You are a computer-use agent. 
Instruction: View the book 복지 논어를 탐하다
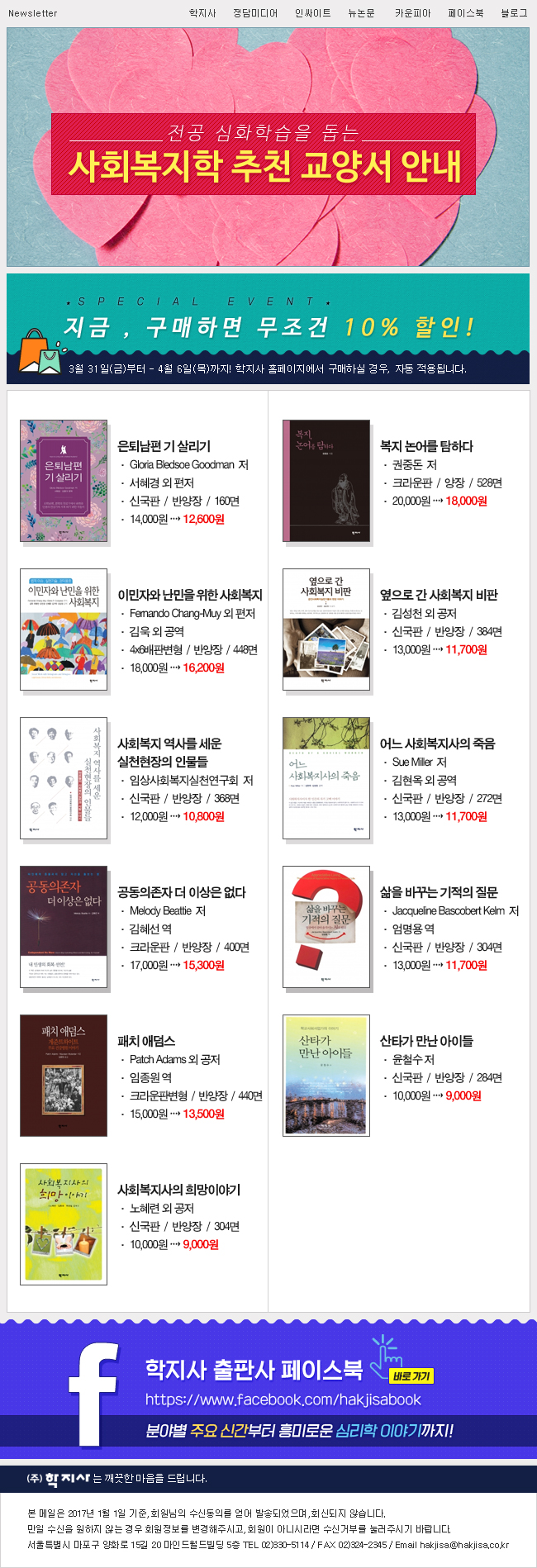point(326,481)
